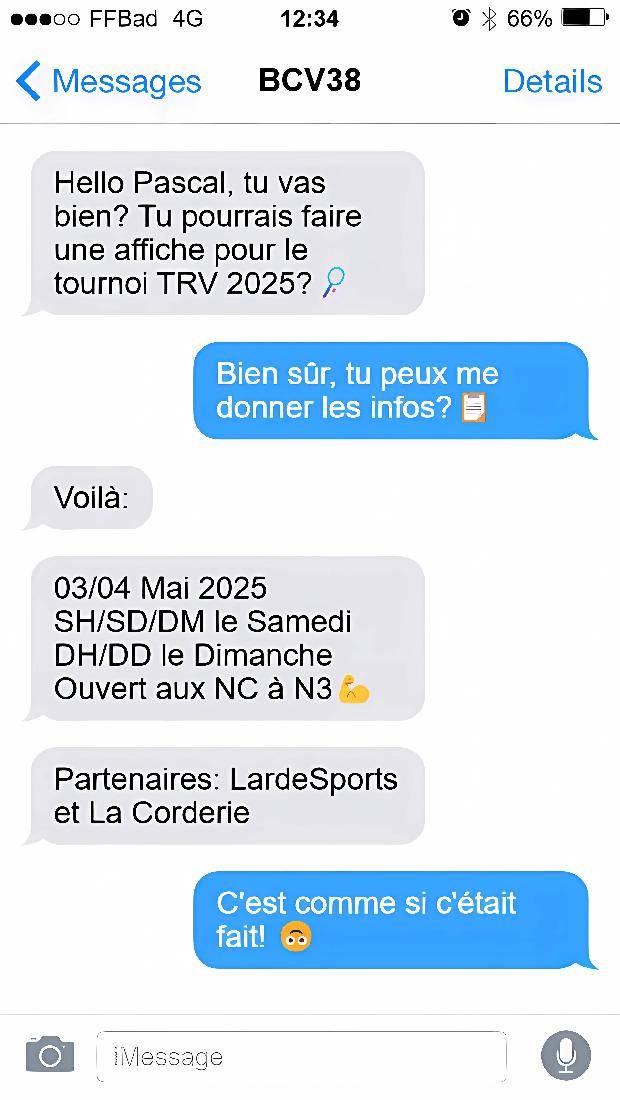Tap the iMessage text field
Screen dimensions: 620x1100
(x=300, y=1057)
